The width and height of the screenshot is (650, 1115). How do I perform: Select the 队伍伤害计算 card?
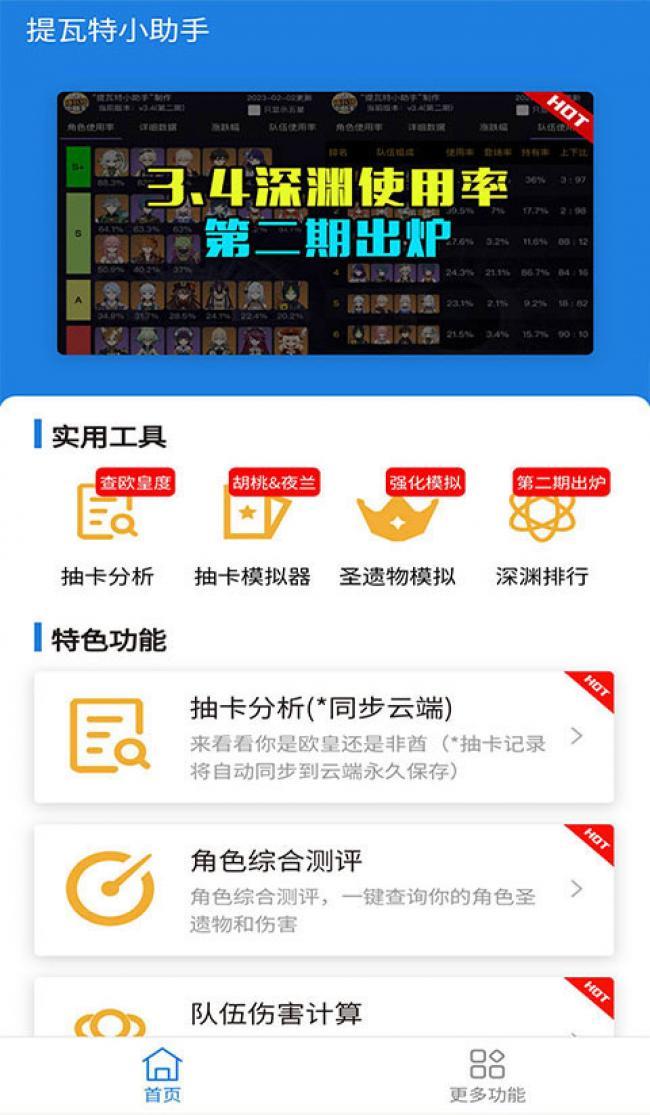pos(324,1012)
